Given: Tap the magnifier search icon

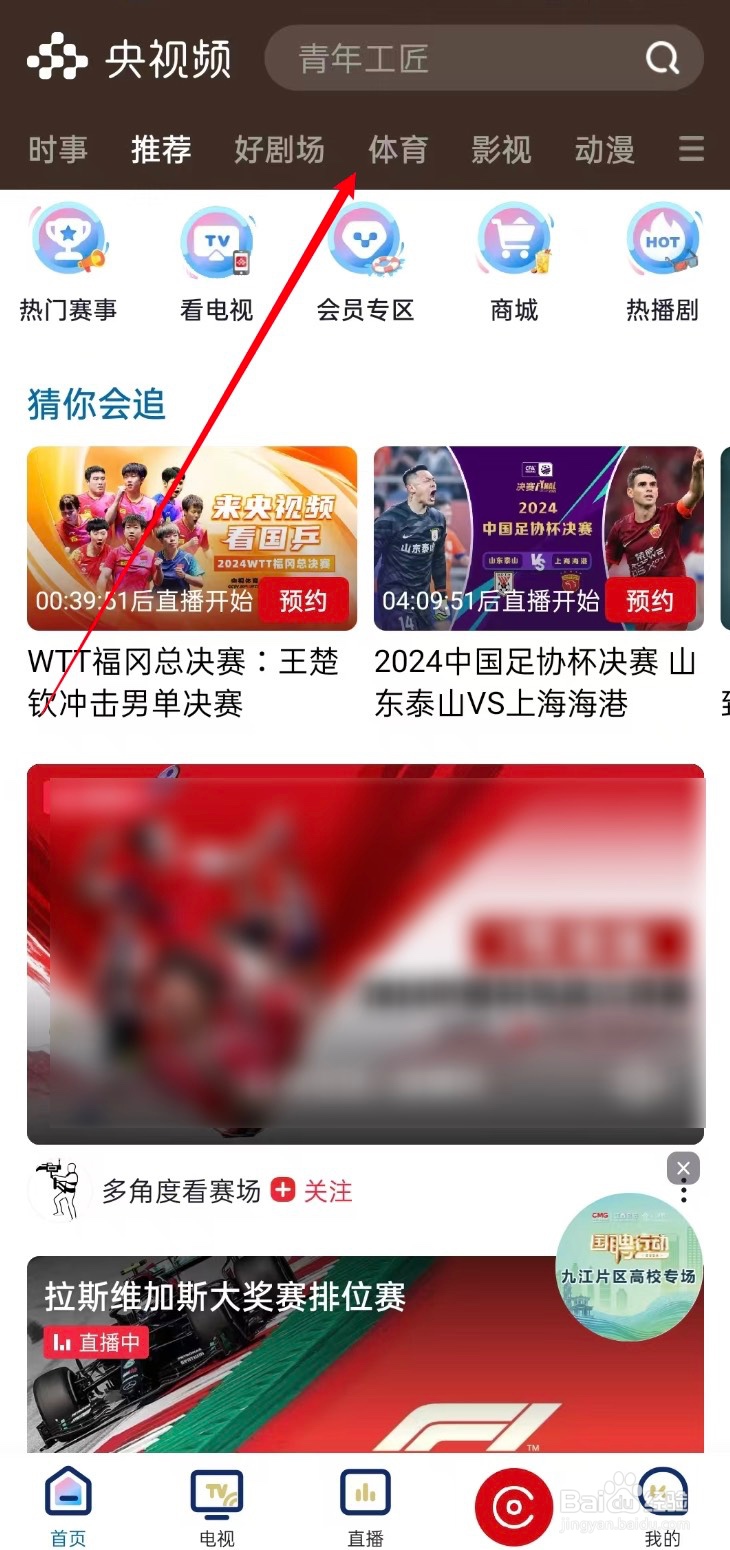Looking at the screenshot, I should (x=661, y=58).
